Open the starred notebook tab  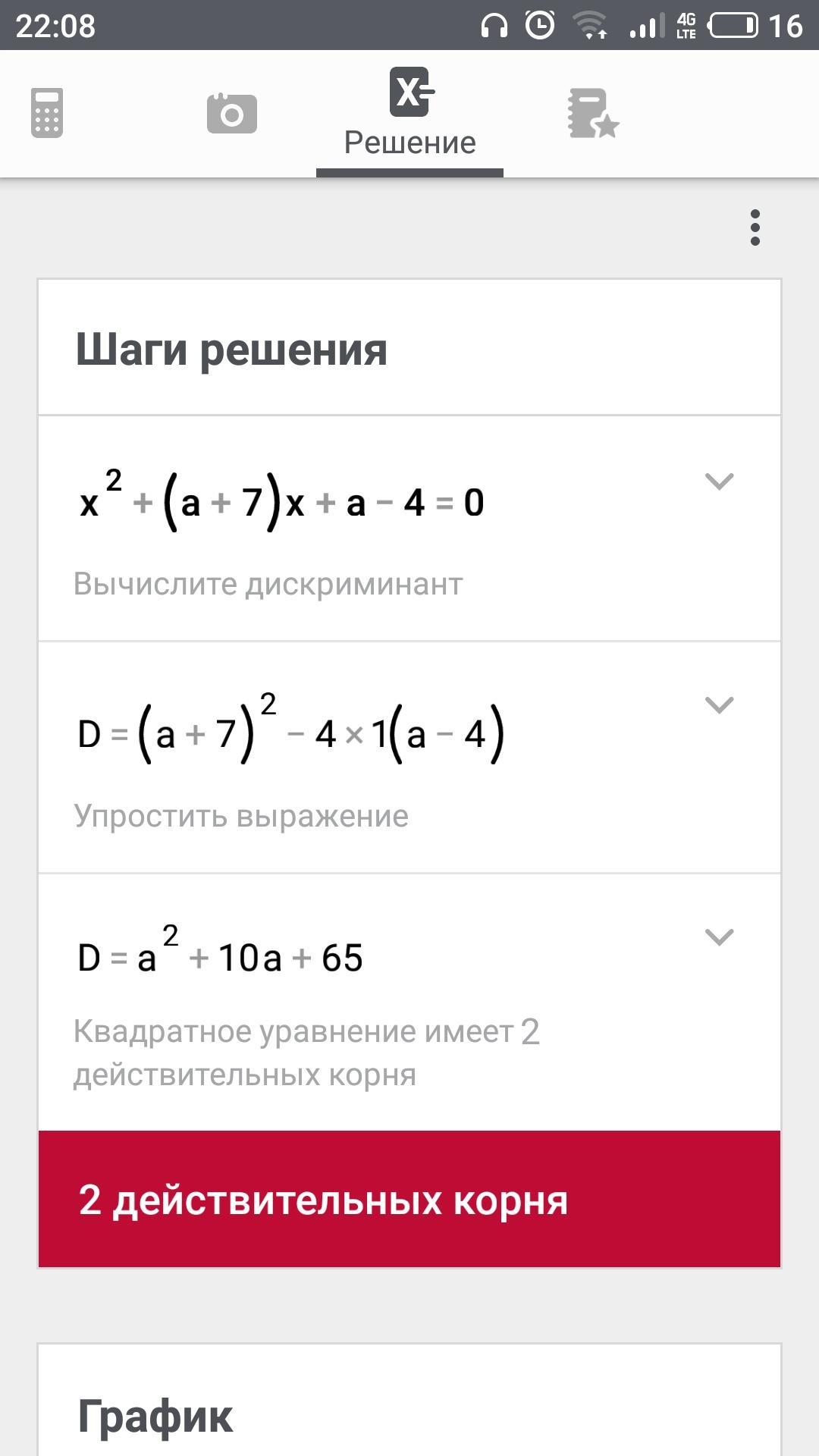[x=593, y=114]
